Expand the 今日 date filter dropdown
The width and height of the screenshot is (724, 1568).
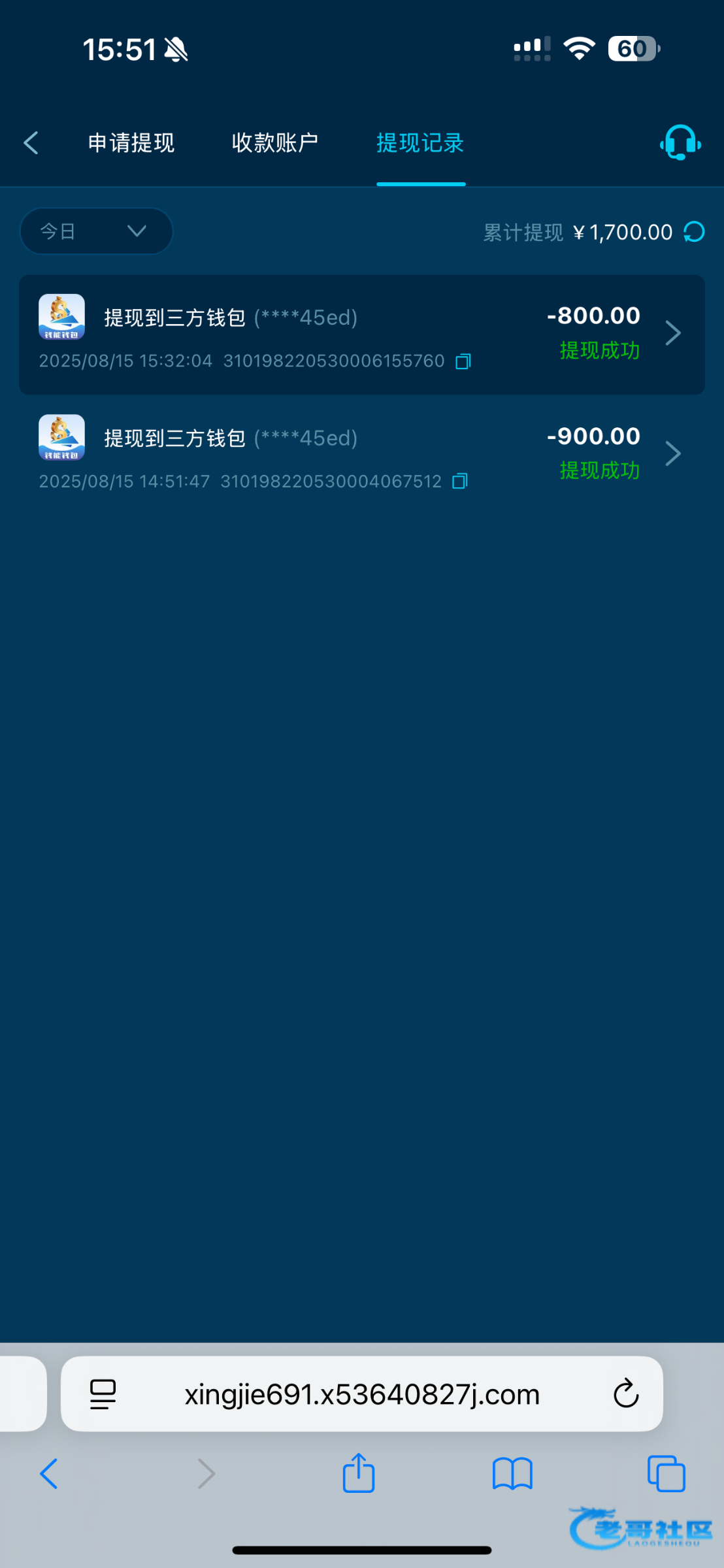tap(96, 231)
